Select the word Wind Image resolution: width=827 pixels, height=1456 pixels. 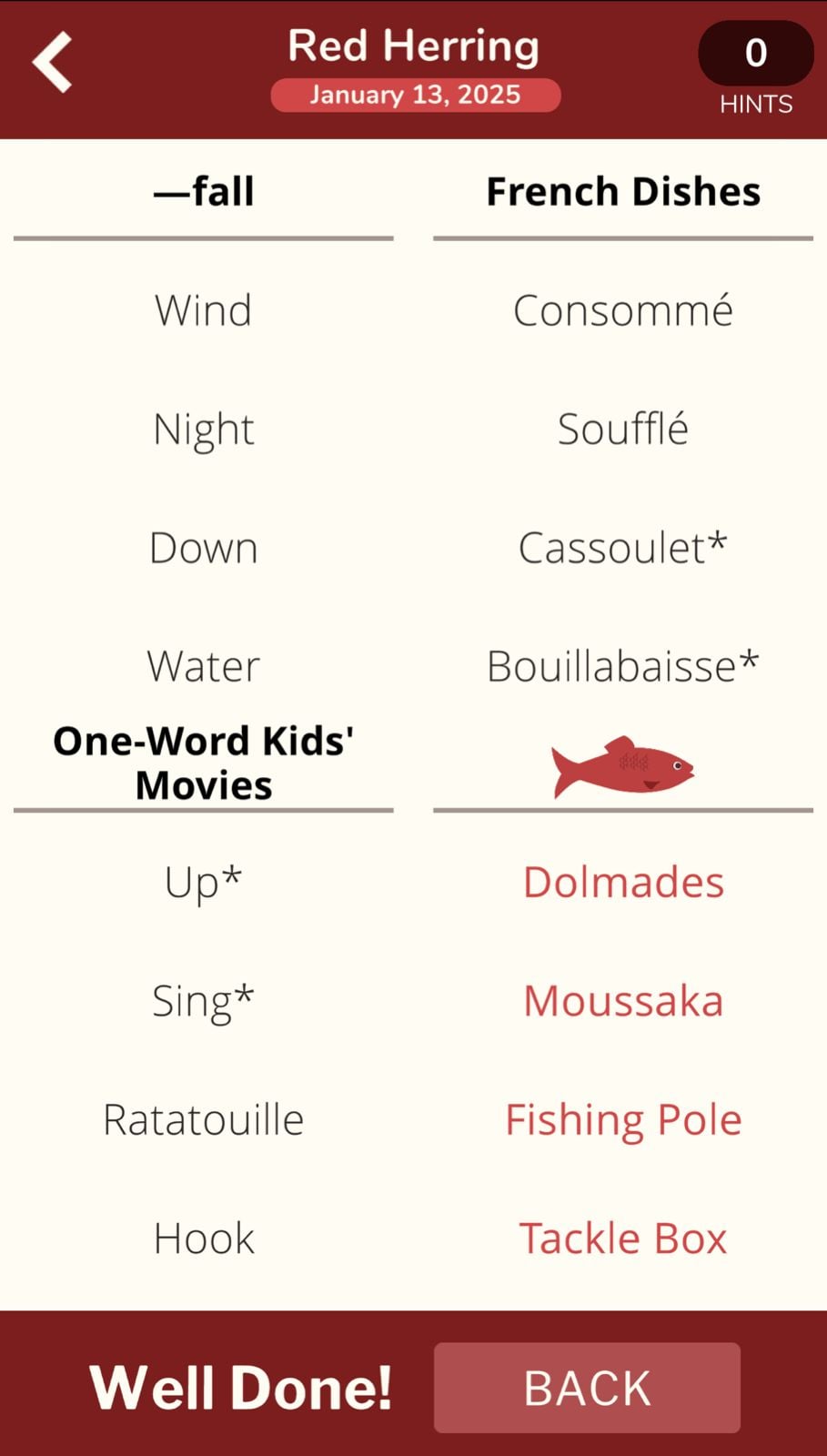click(x=203, y=309)
